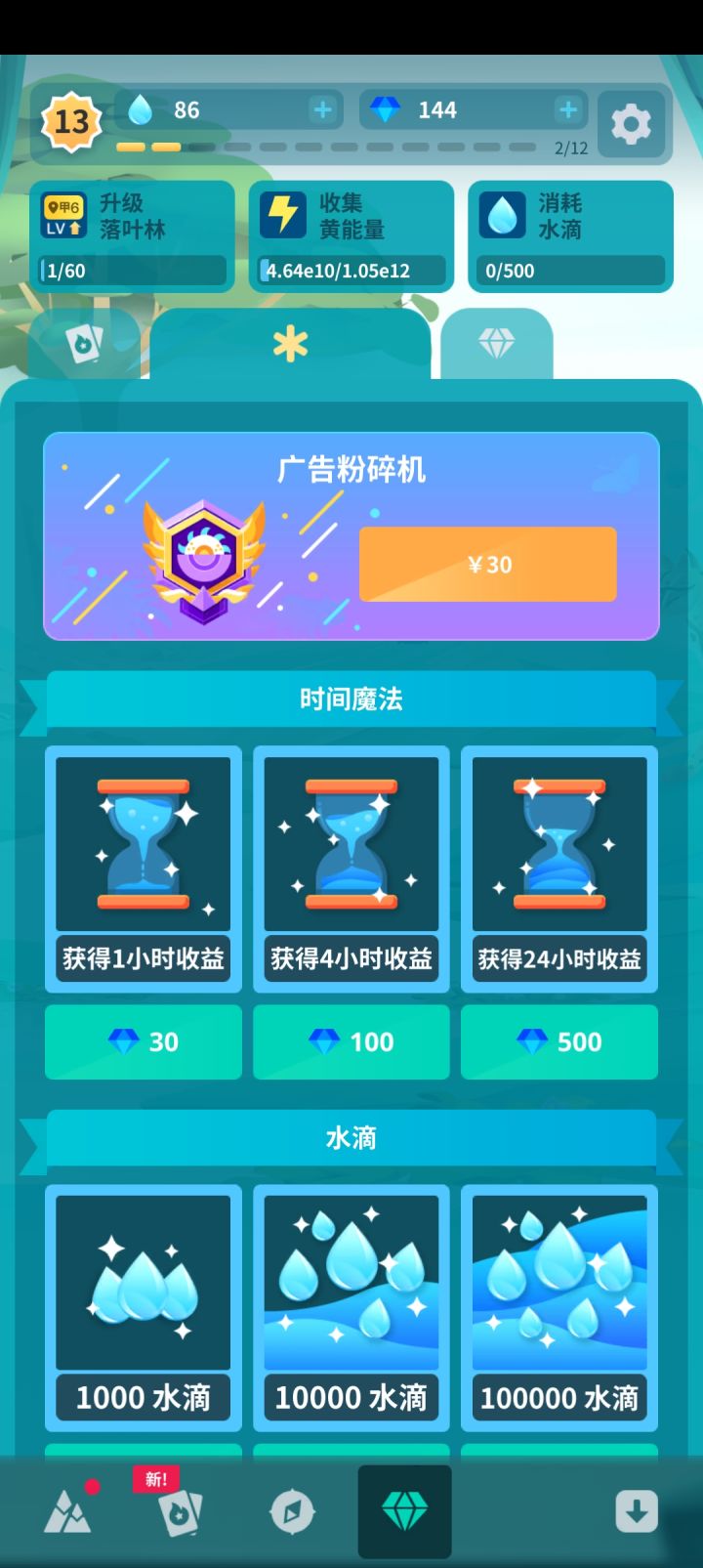
Task: Switch to the cards tab above the shop
Action: click(86, 342)
